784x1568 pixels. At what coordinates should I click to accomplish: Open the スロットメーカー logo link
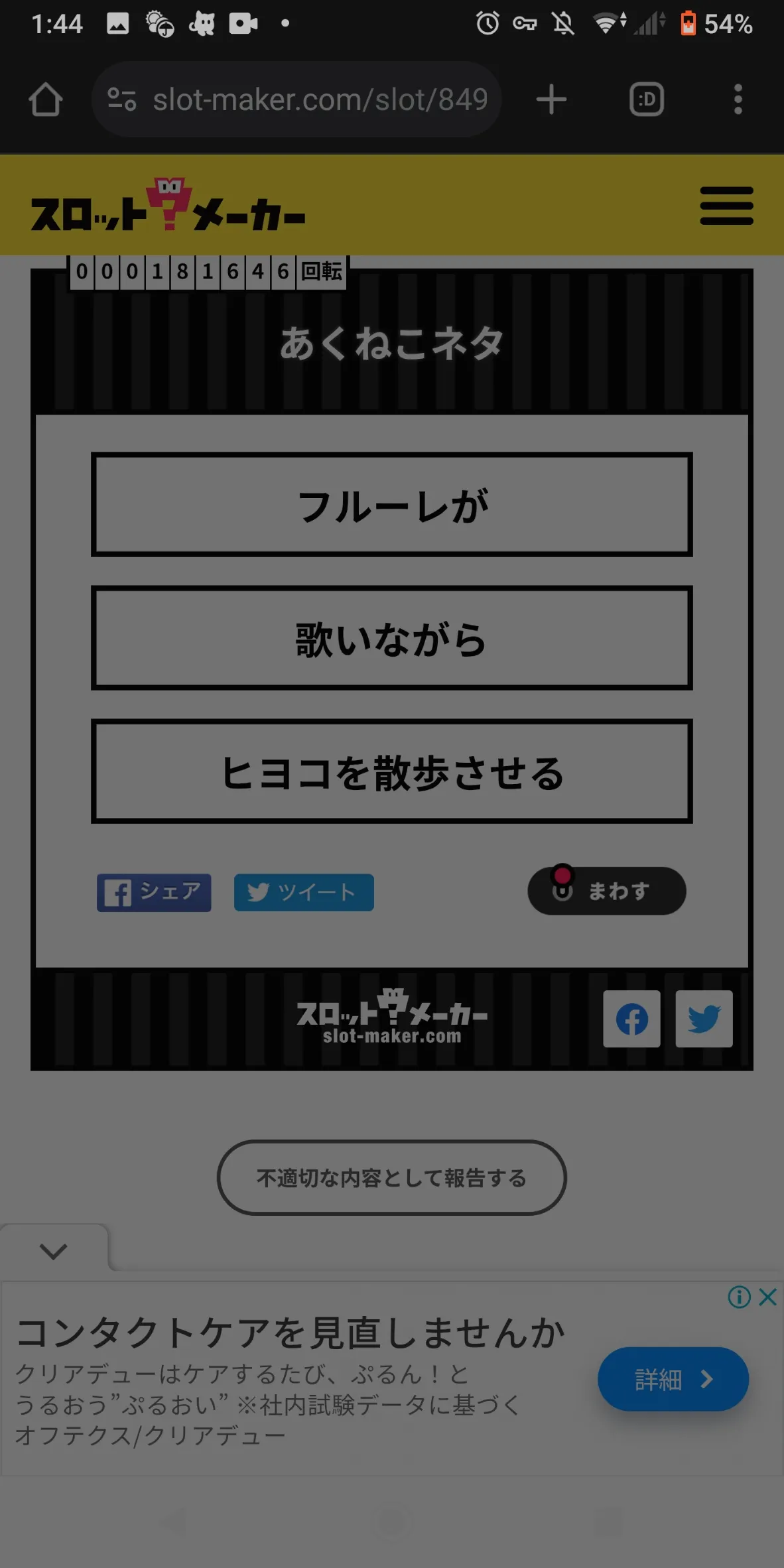tap(168, 206)
